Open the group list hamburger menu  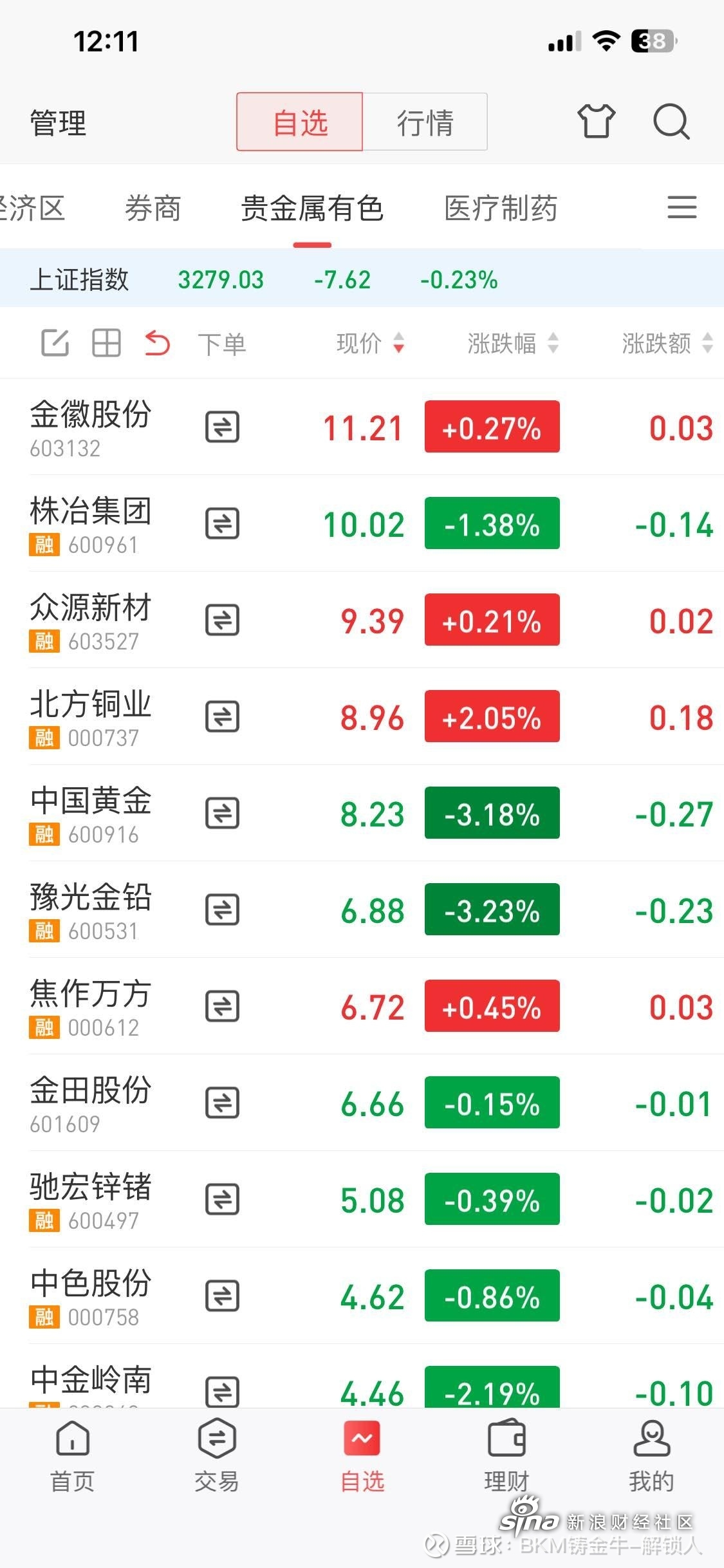click(682, 207)
